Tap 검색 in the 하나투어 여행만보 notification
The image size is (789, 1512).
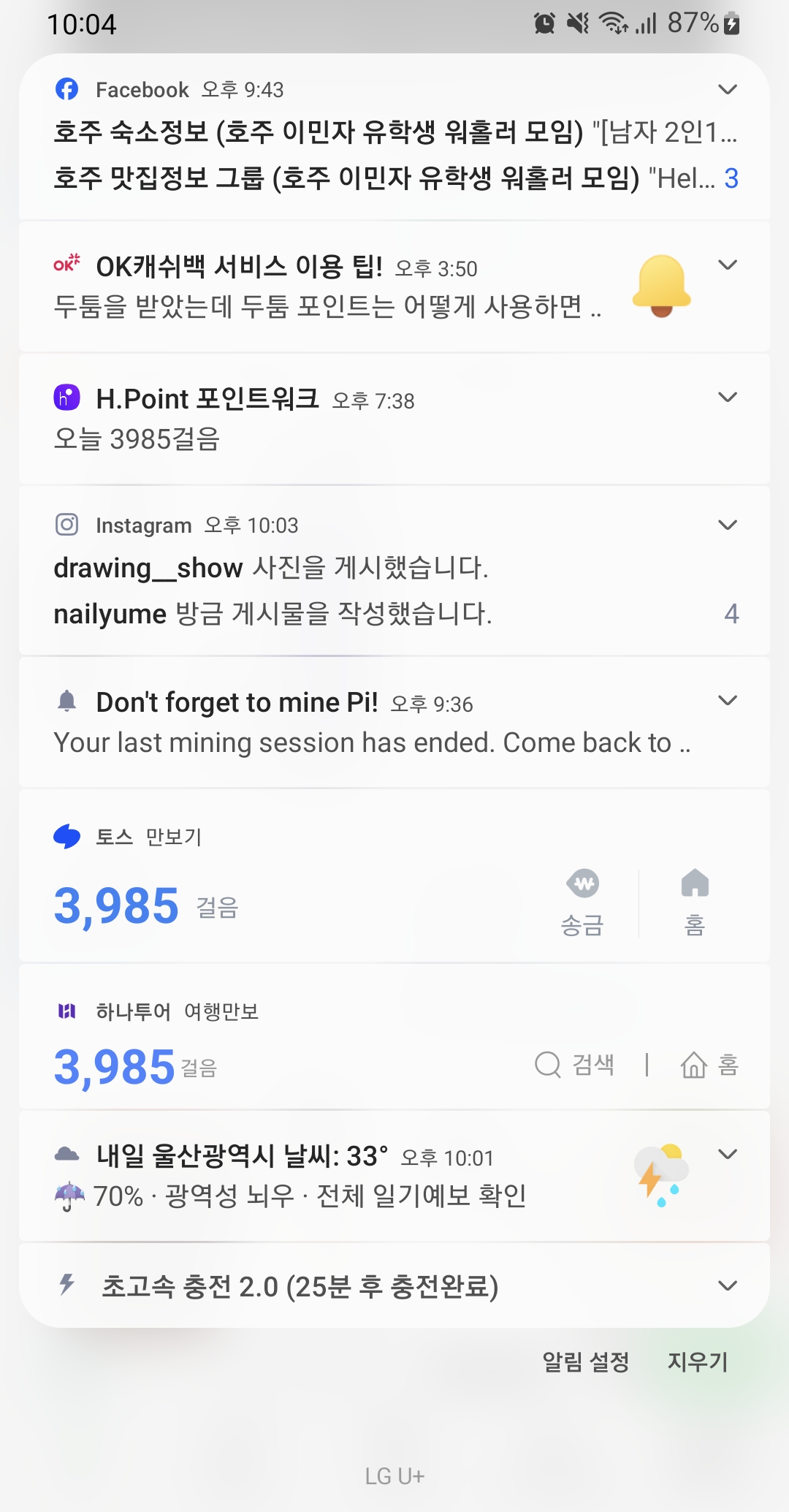tap(576, 1065)
